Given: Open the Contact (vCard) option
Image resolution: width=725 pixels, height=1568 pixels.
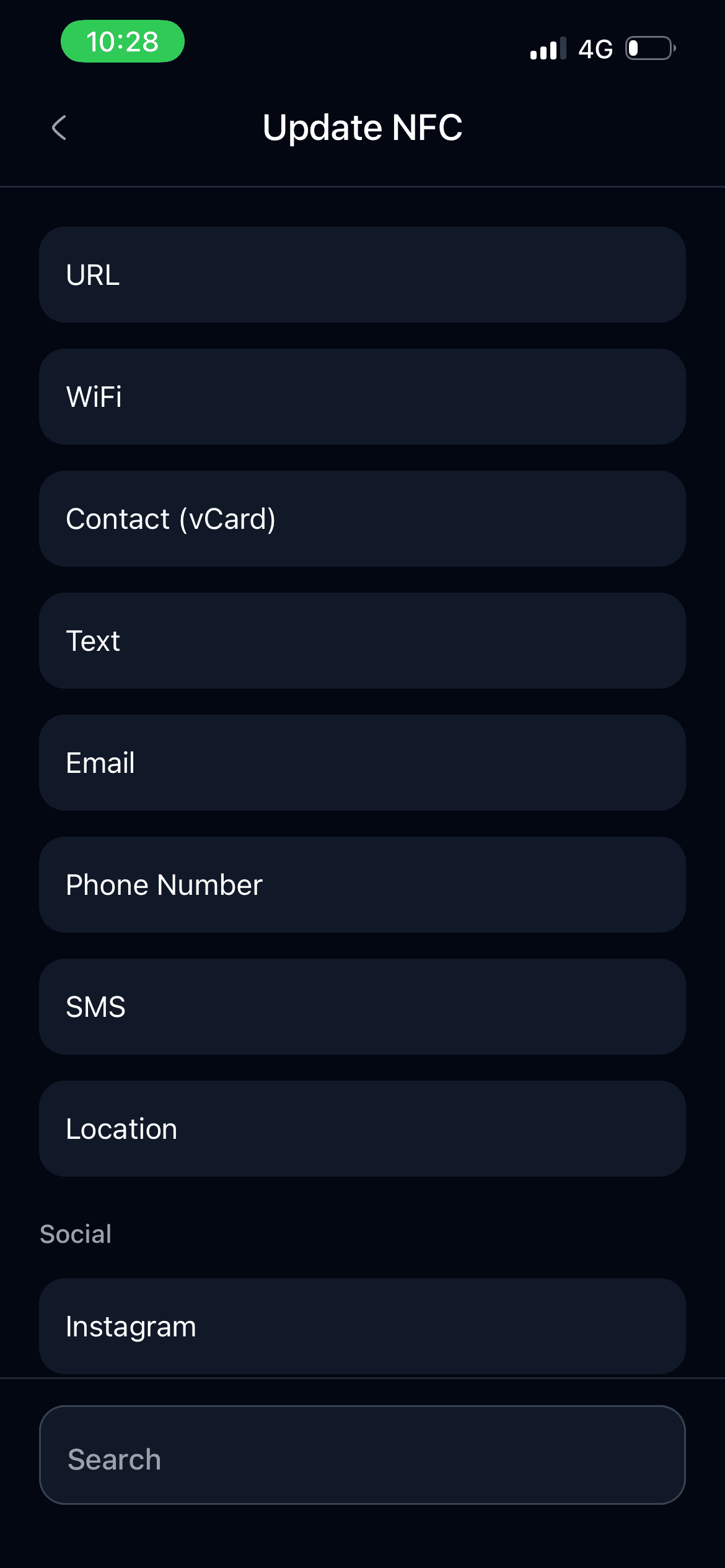Looking at the screenshot, I should 362,518.
